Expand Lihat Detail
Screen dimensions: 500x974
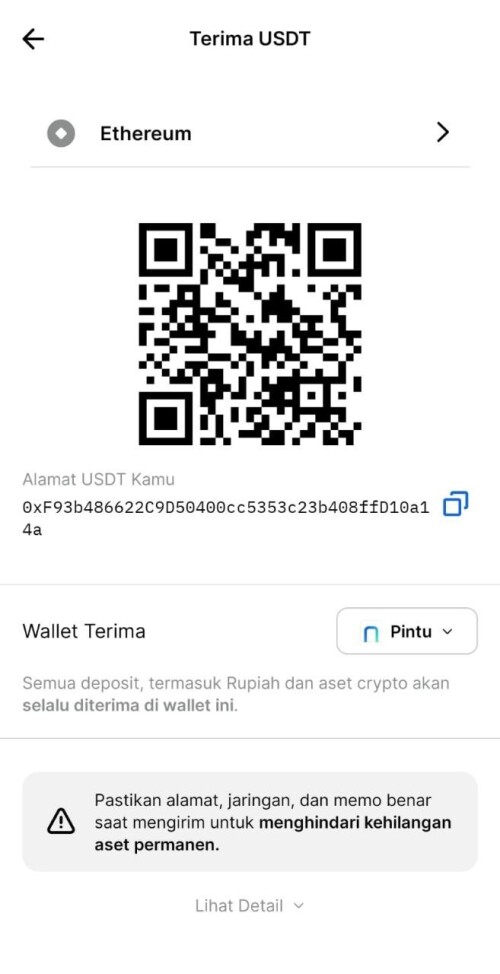tap(250, 906)
